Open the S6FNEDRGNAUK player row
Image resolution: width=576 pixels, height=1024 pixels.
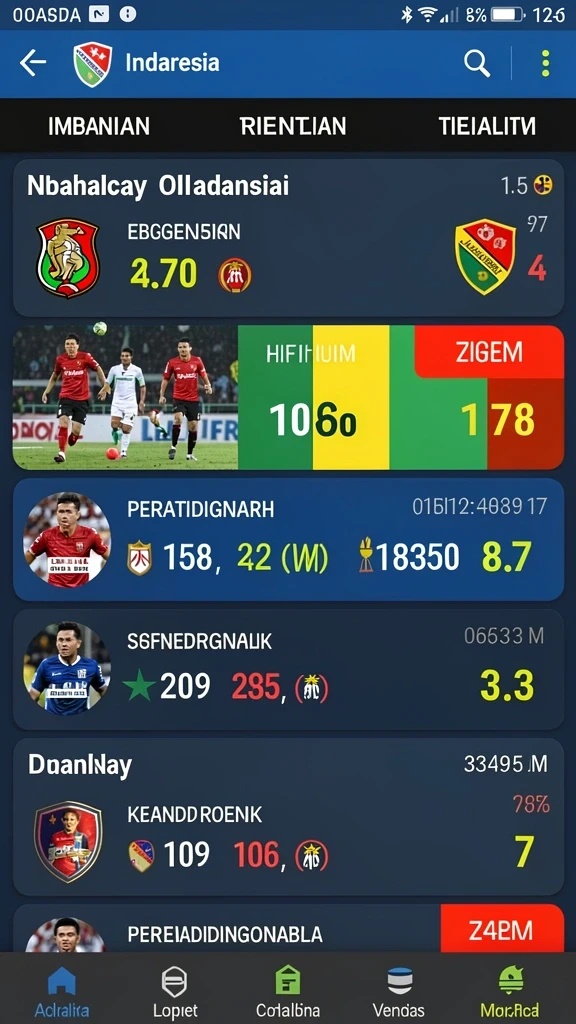[x=288, y=669]
